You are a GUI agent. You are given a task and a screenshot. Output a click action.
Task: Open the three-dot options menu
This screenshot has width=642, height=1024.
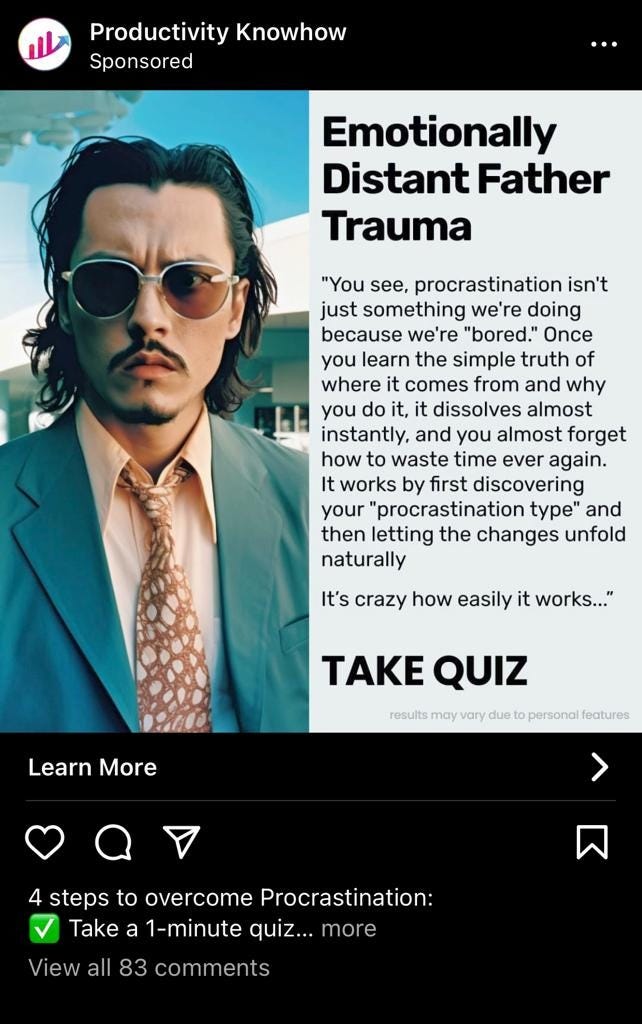(x=604, y=45)
